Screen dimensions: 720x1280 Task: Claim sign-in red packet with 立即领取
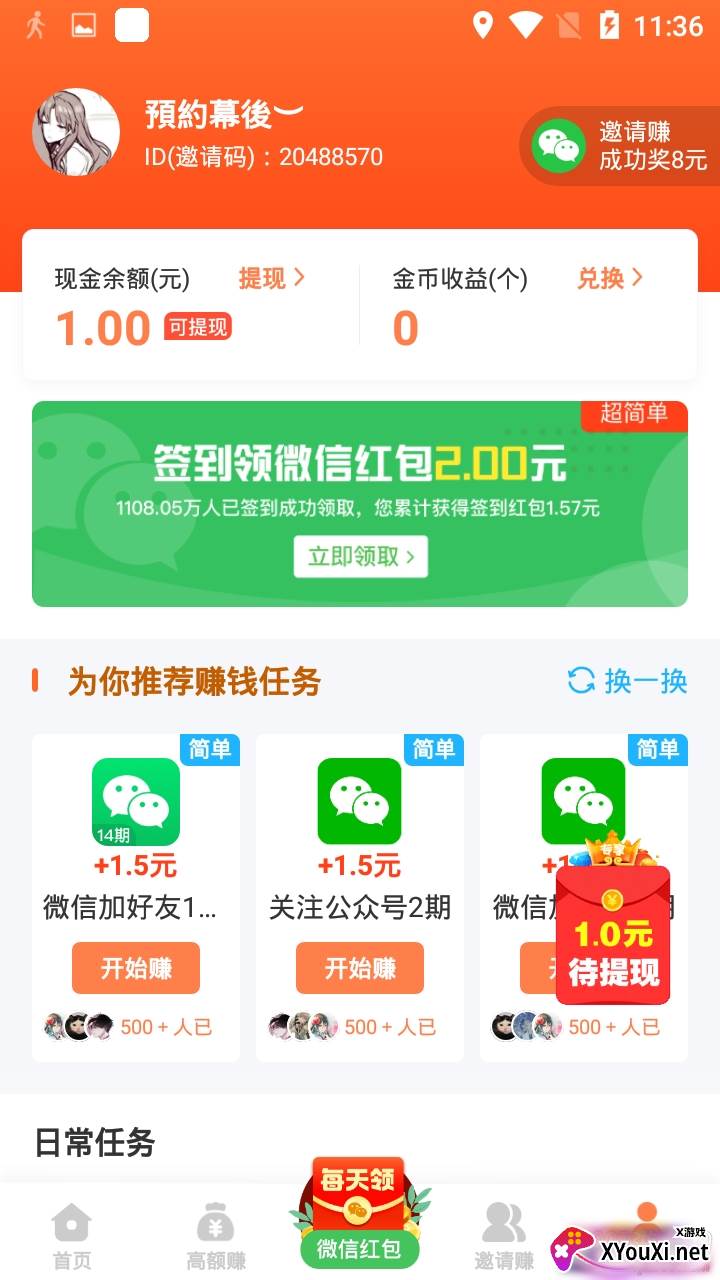click(x=360, y=556)
